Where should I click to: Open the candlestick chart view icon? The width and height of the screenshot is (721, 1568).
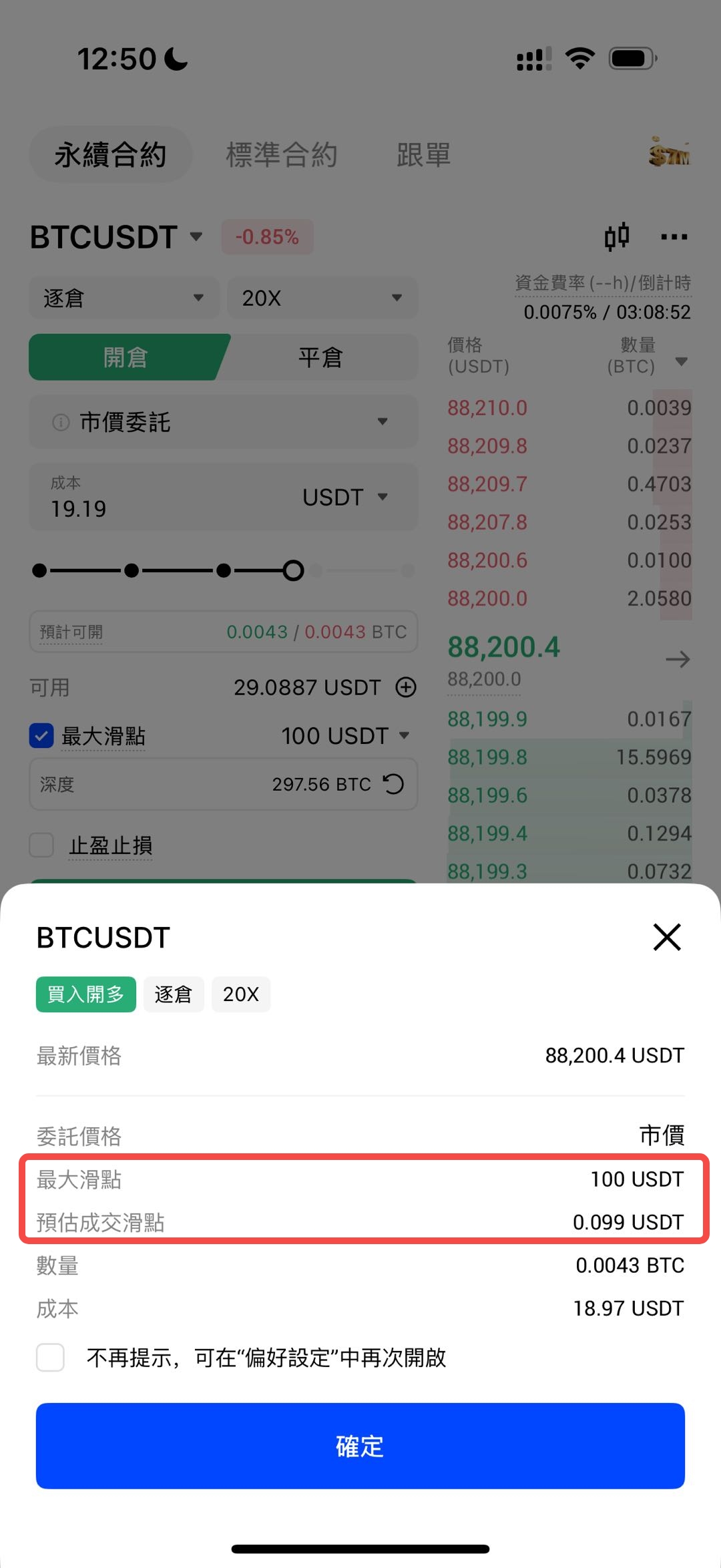click(x=618, y=237)
